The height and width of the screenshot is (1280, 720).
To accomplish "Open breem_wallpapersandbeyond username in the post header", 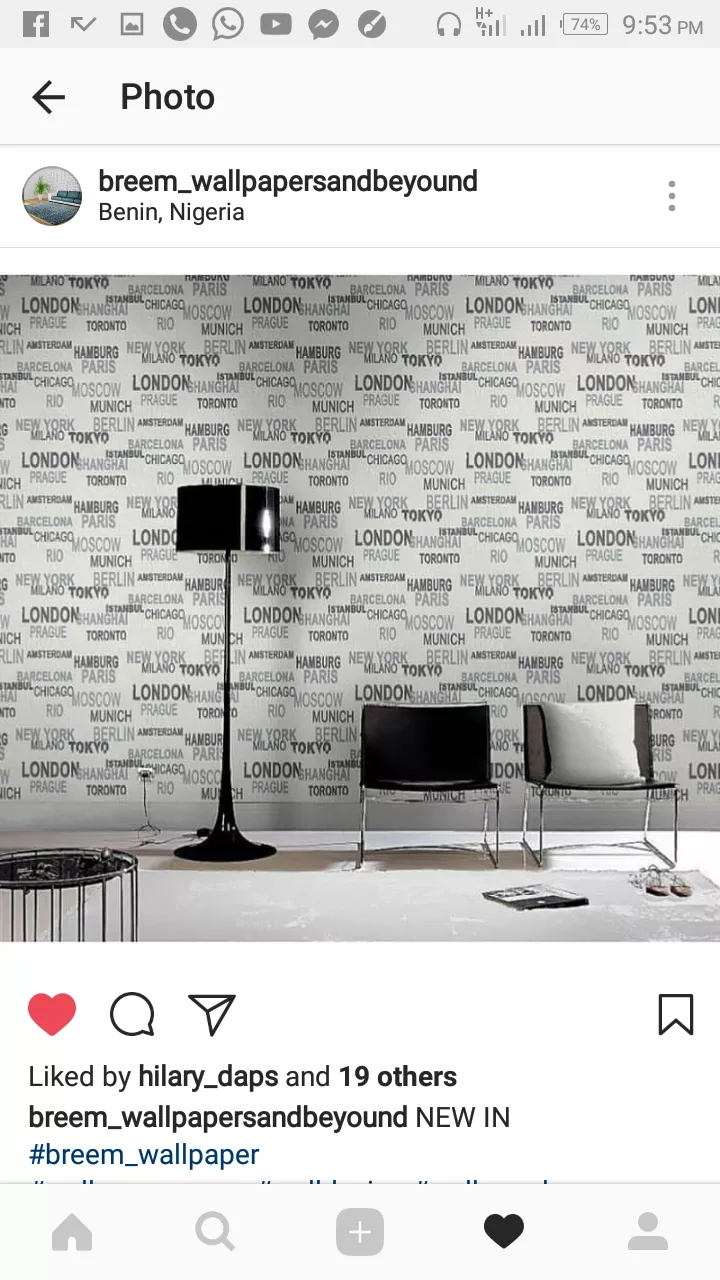I will pos(288,181).
